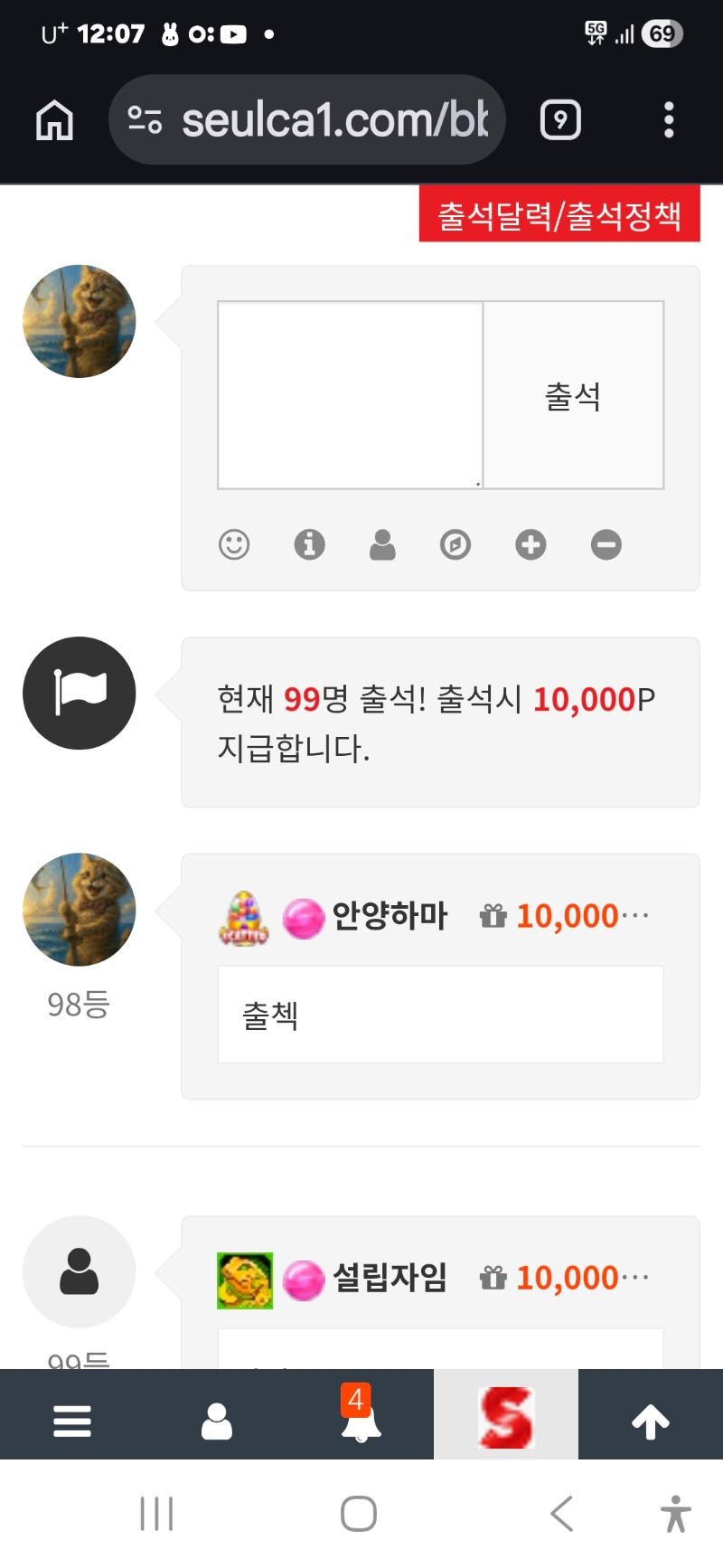Image resolution: width=723 pixels, height=1568 pixels.
Task: Tap the seulca1.com address bar
Action: (307, 119)
